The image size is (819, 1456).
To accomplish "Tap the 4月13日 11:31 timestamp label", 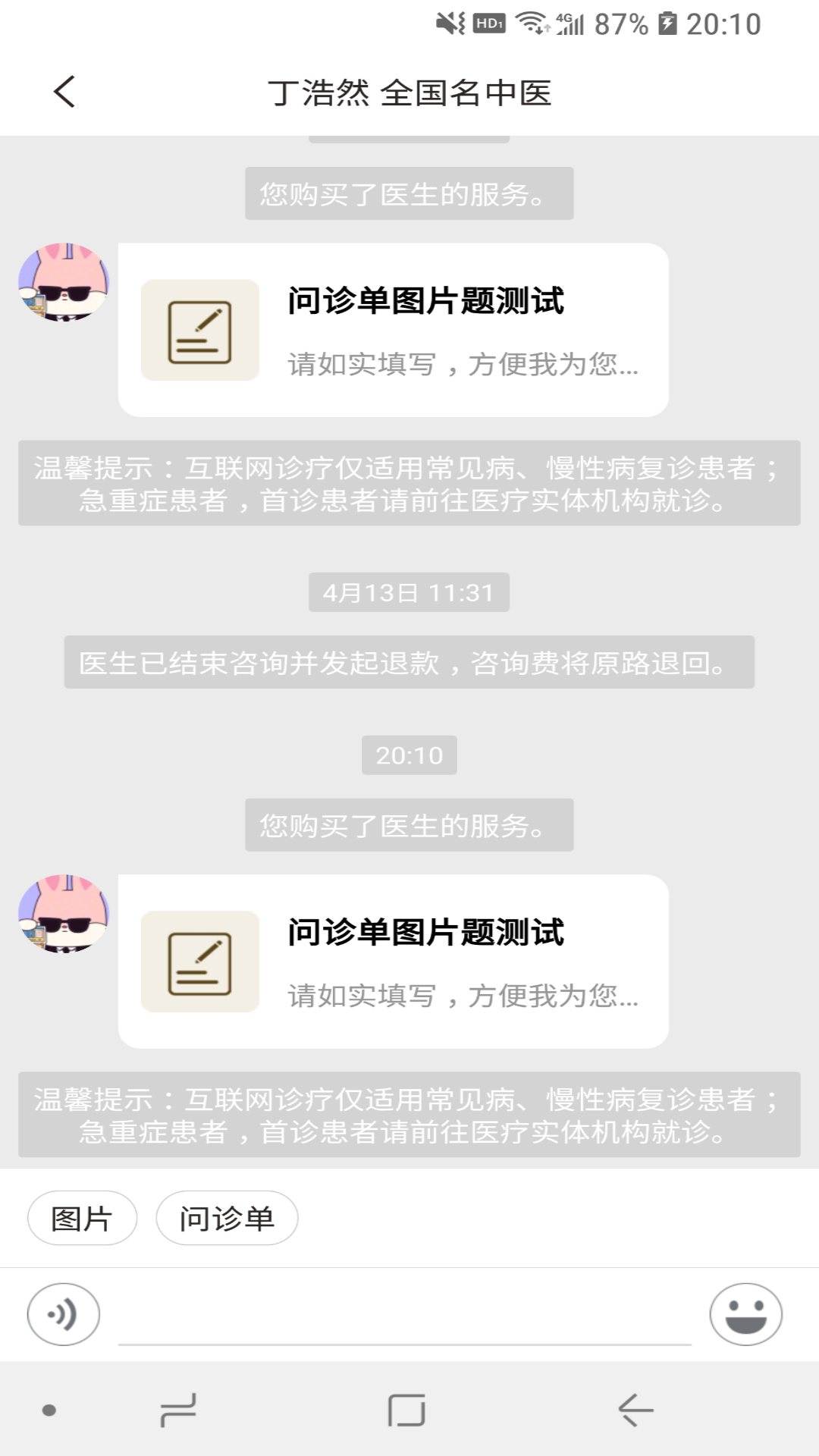I will click(409, 594).
